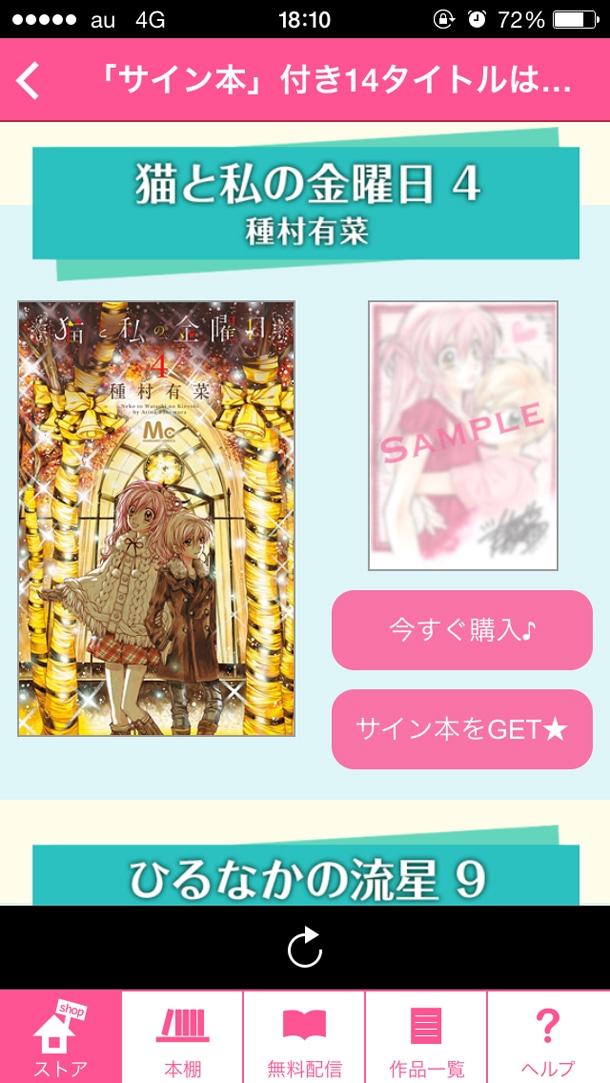This screenshot has height=1083, width=610.
Task: Reload the page with the refresh icon
Action: click(305, 947)
